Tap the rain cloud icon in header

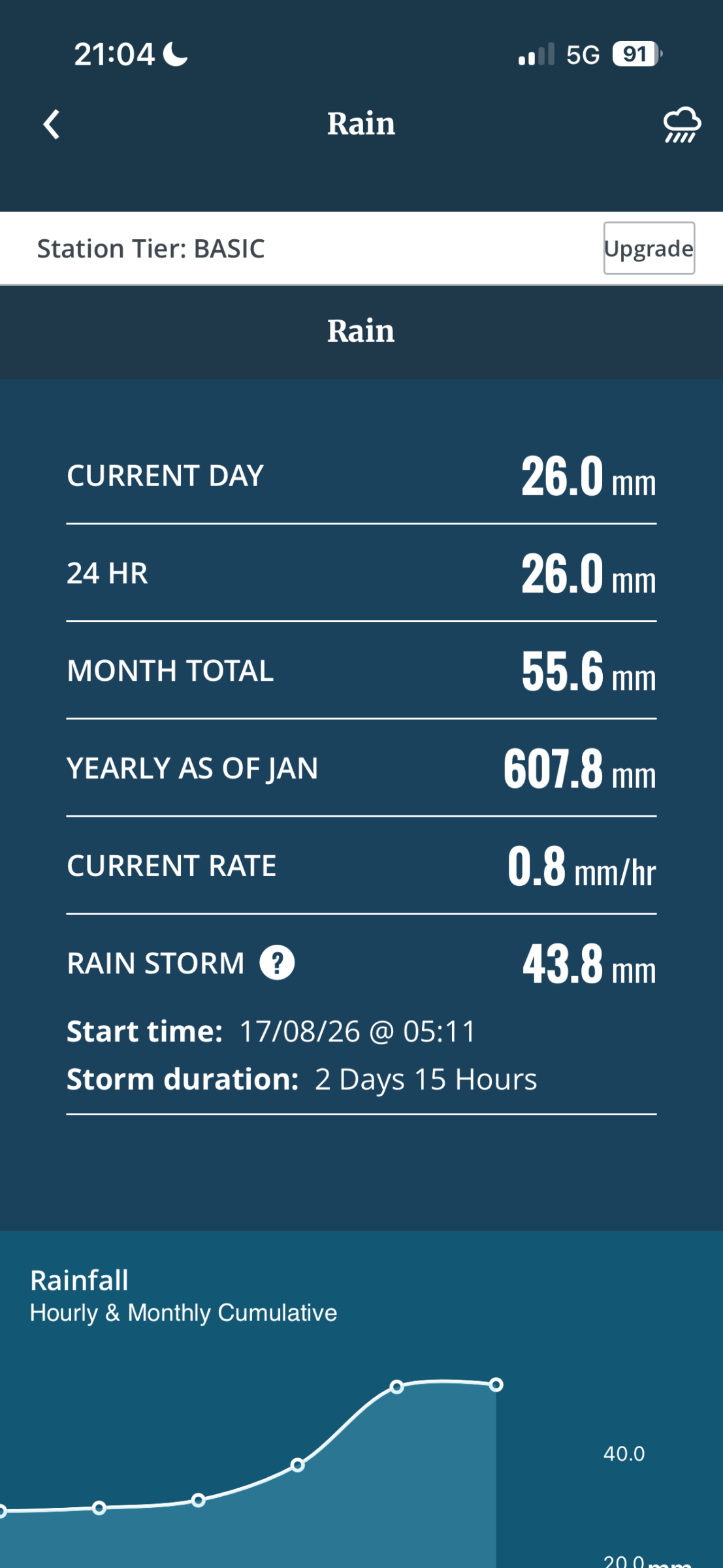coord(682,124)
